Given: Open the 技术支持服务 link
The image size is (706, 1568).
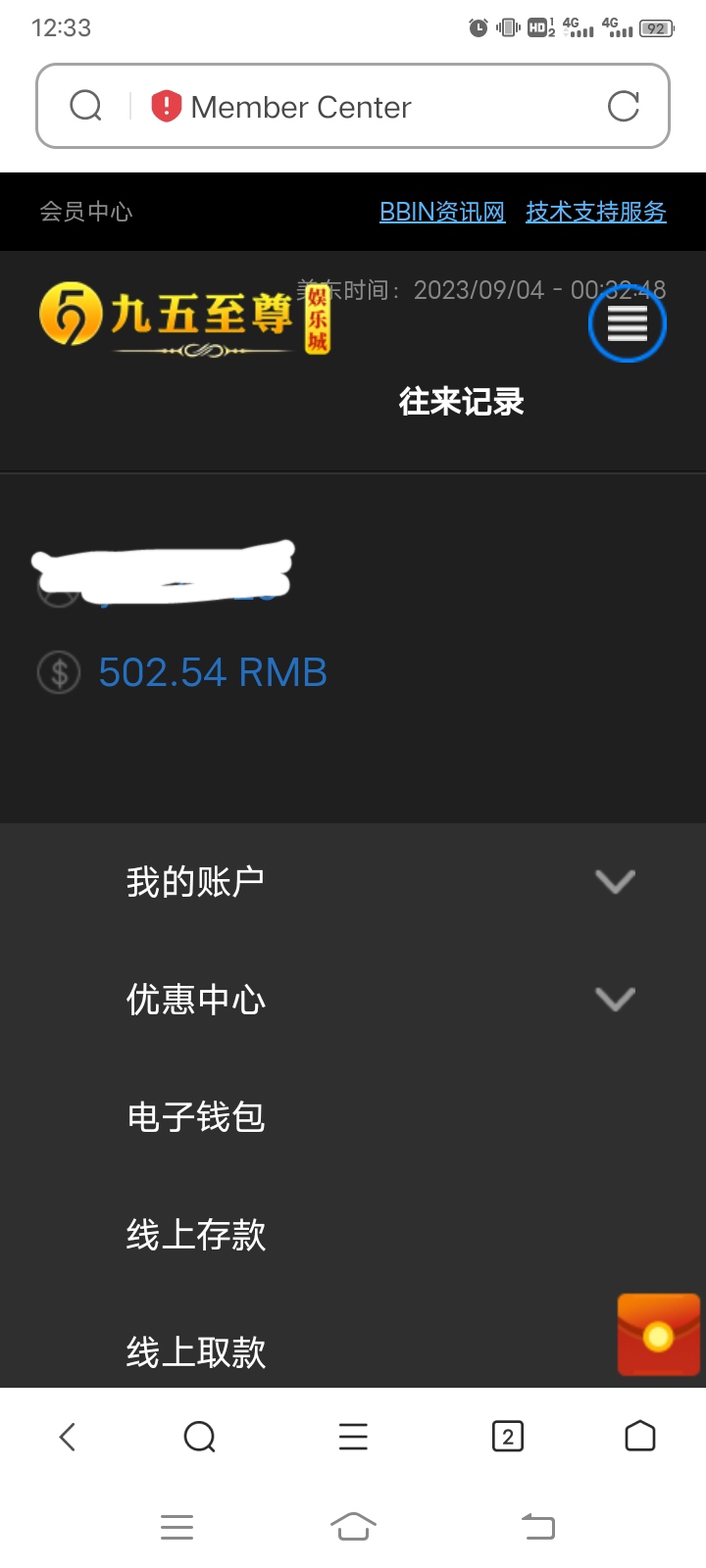Looking at the screenshot, I should [595, 212].
